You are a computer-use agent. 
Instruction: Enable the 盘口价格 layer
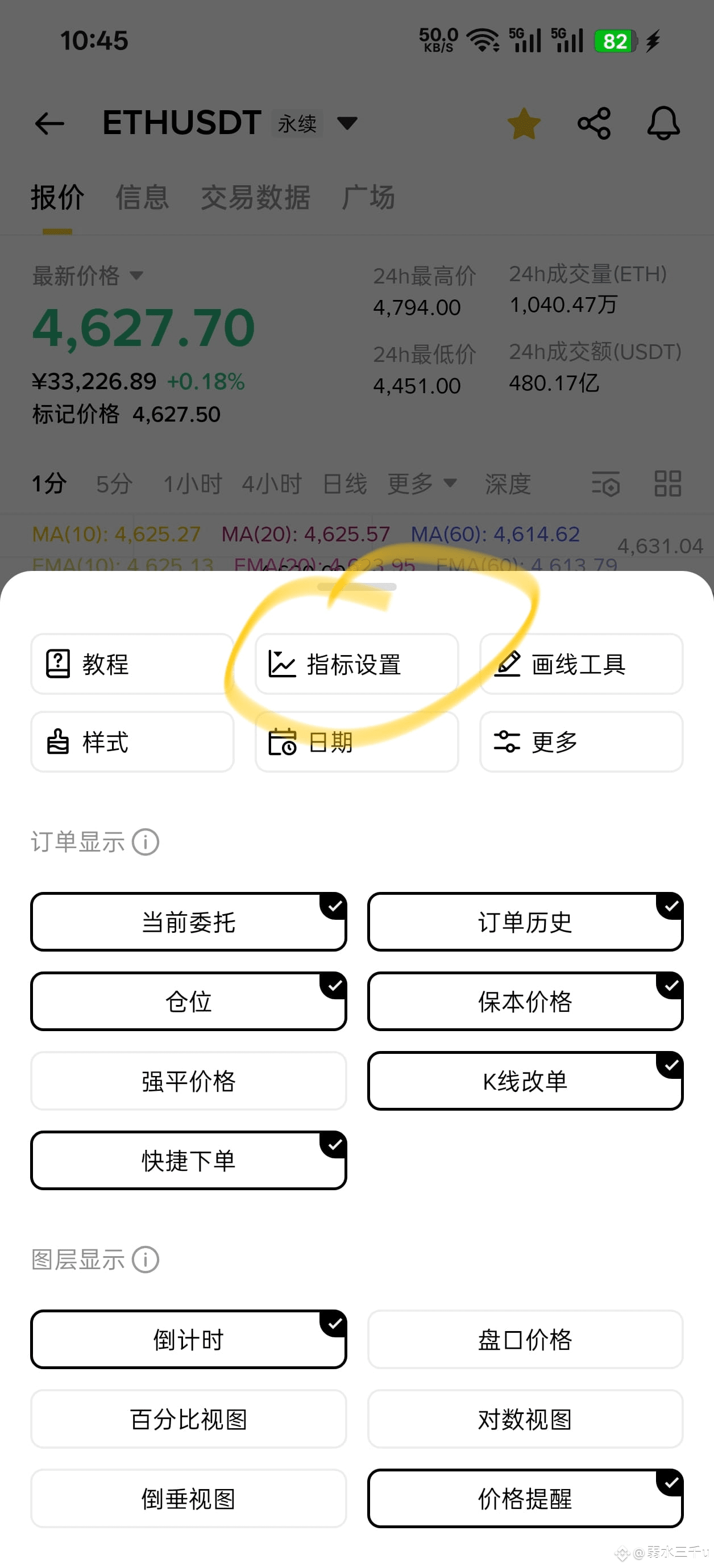(x=525, y=1340)
